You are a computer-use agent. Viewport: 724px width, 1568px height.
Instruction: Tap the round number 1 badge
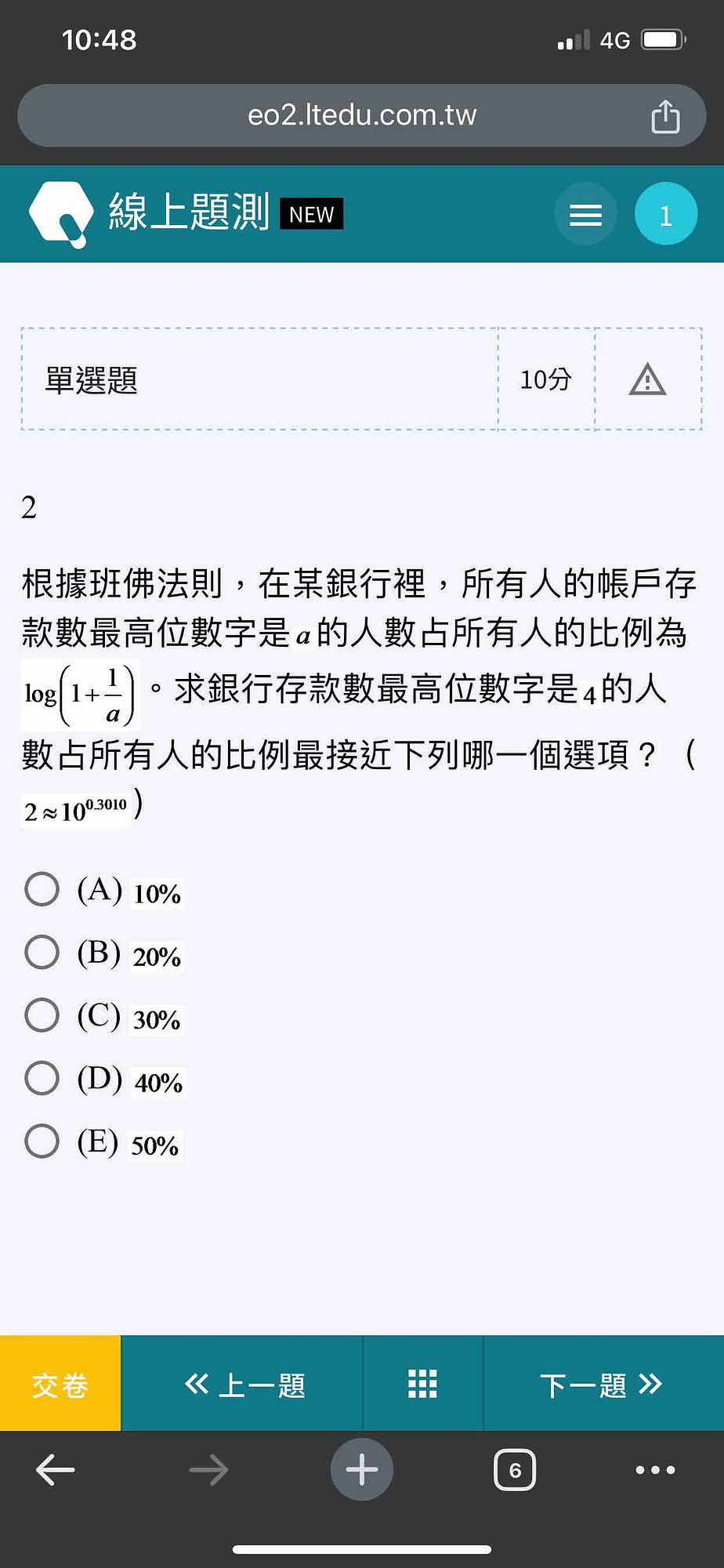(666, 214)
